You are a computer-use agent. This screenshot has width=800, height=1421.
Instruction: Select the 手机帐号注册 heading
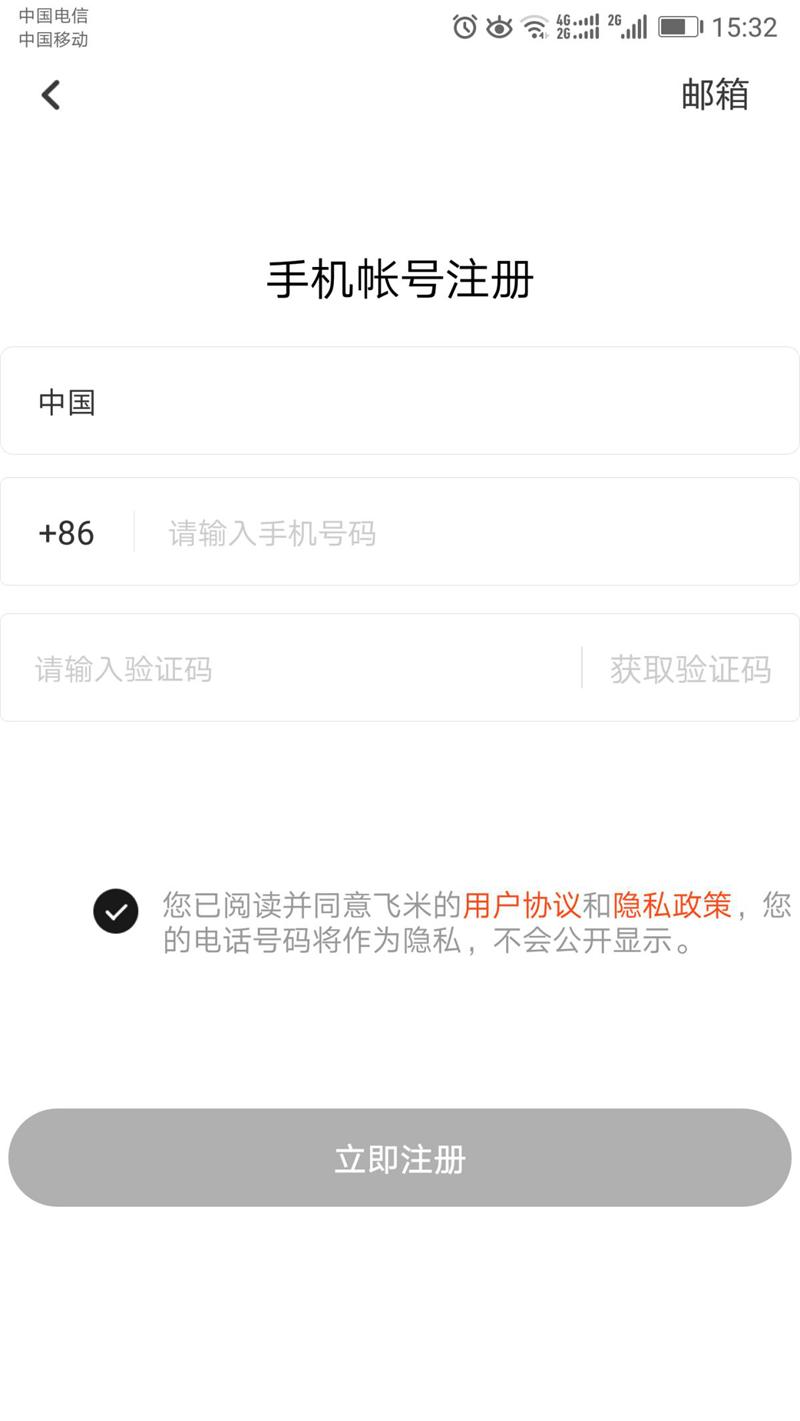tap(400, 280)
